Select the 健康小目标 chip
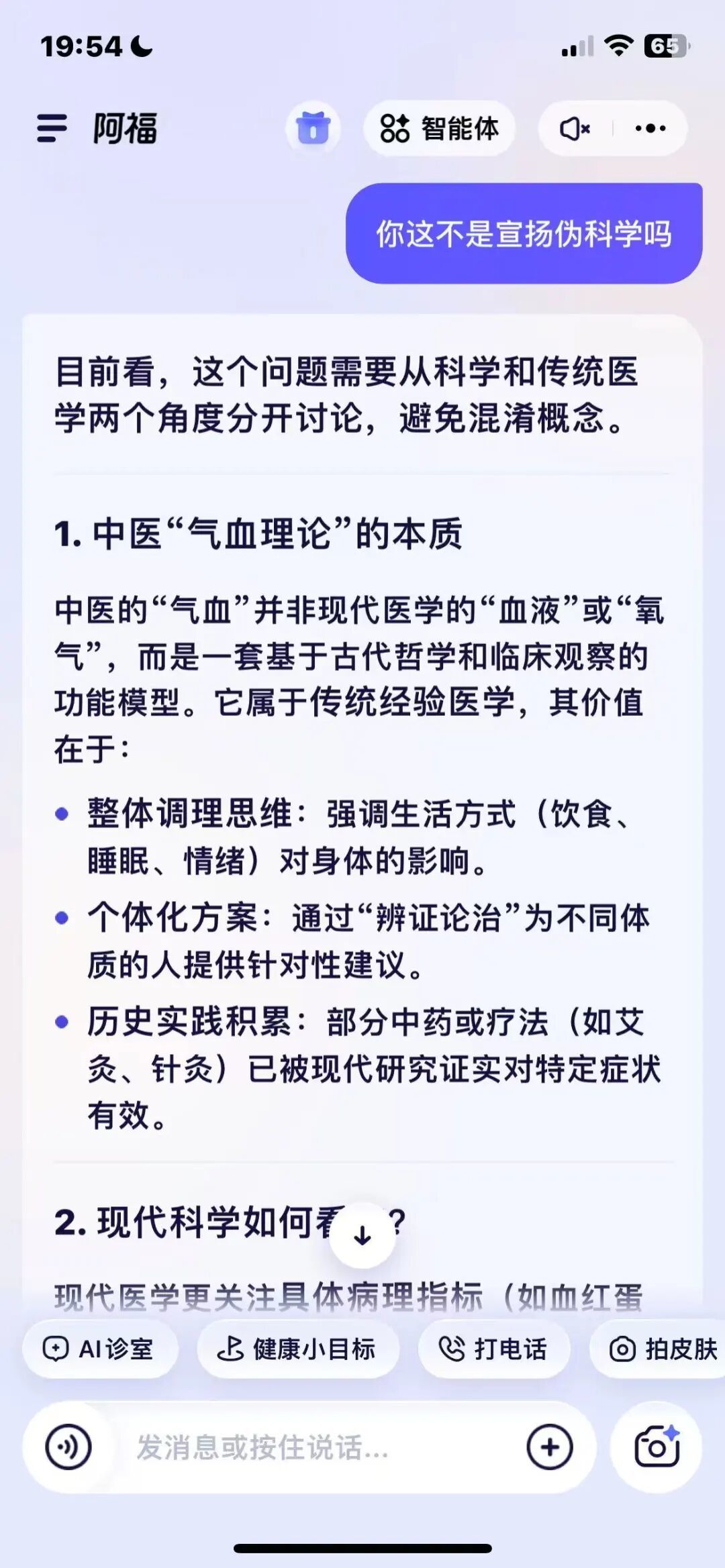725x1568 pixels. [297, 1349]
